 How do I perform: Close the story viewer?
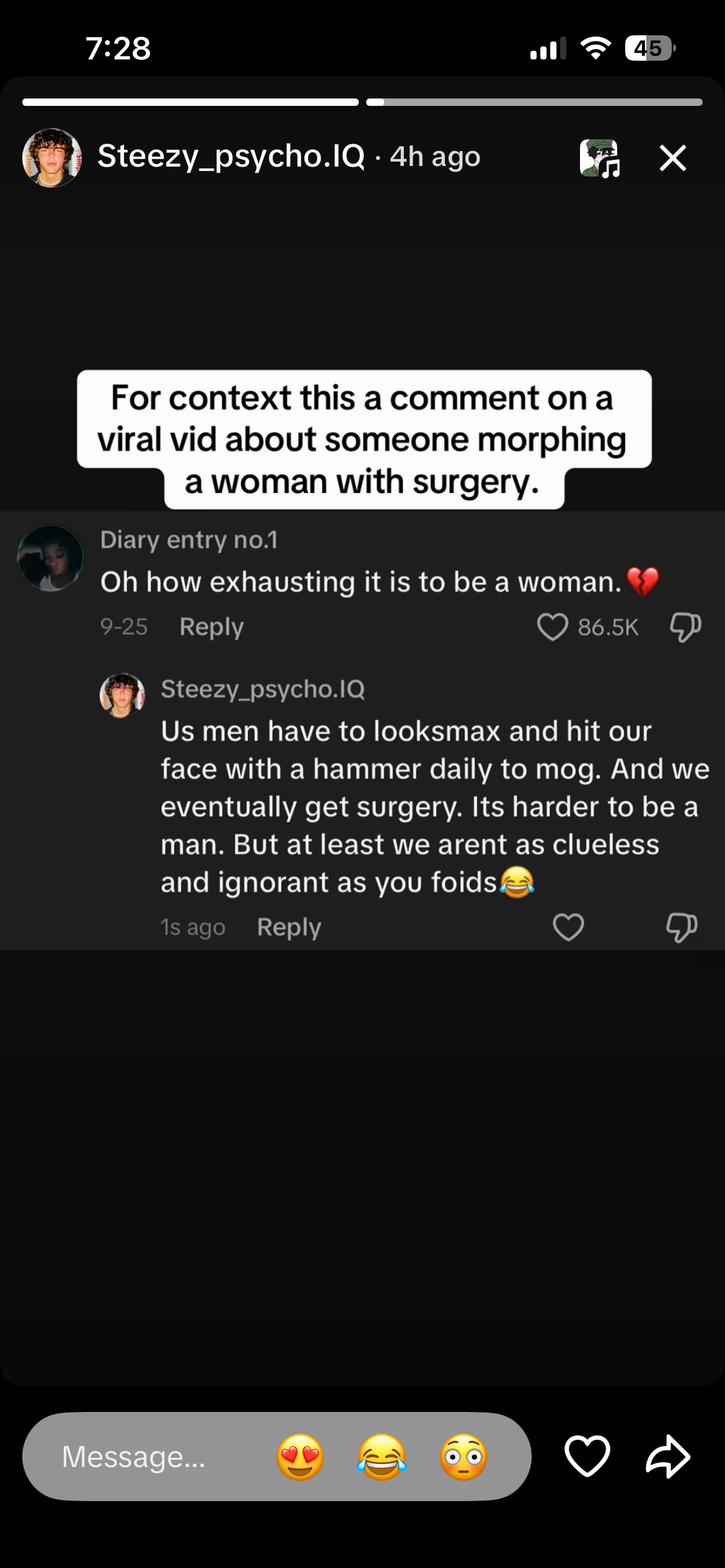672,158
